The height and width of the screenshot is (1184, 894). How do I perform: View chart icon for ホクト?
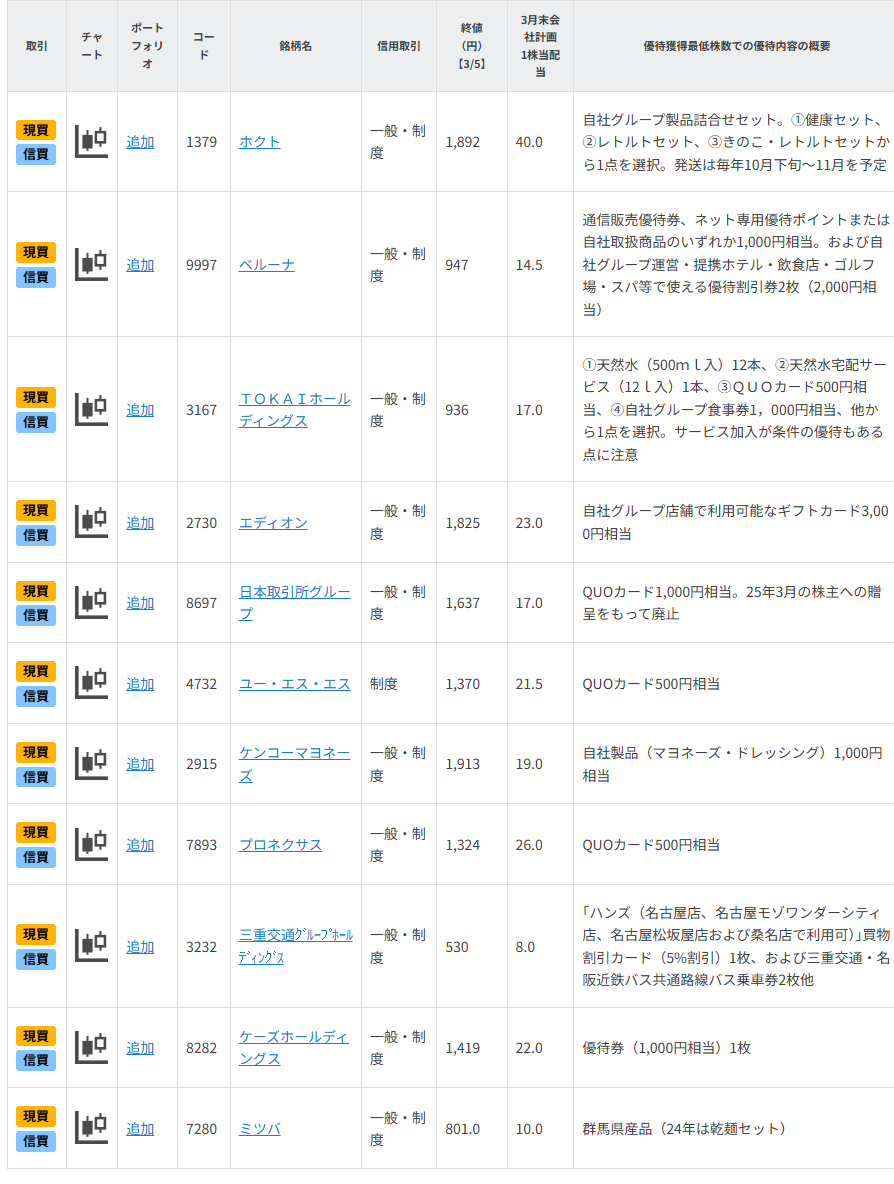pos(91,142)
